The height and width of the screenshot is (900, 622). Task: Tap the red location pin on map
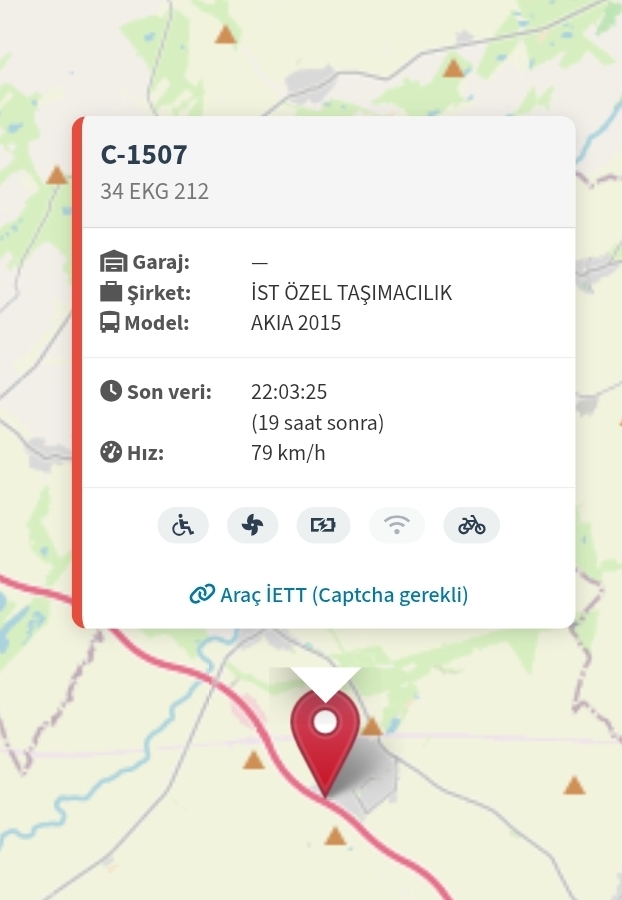click(325, 736)
